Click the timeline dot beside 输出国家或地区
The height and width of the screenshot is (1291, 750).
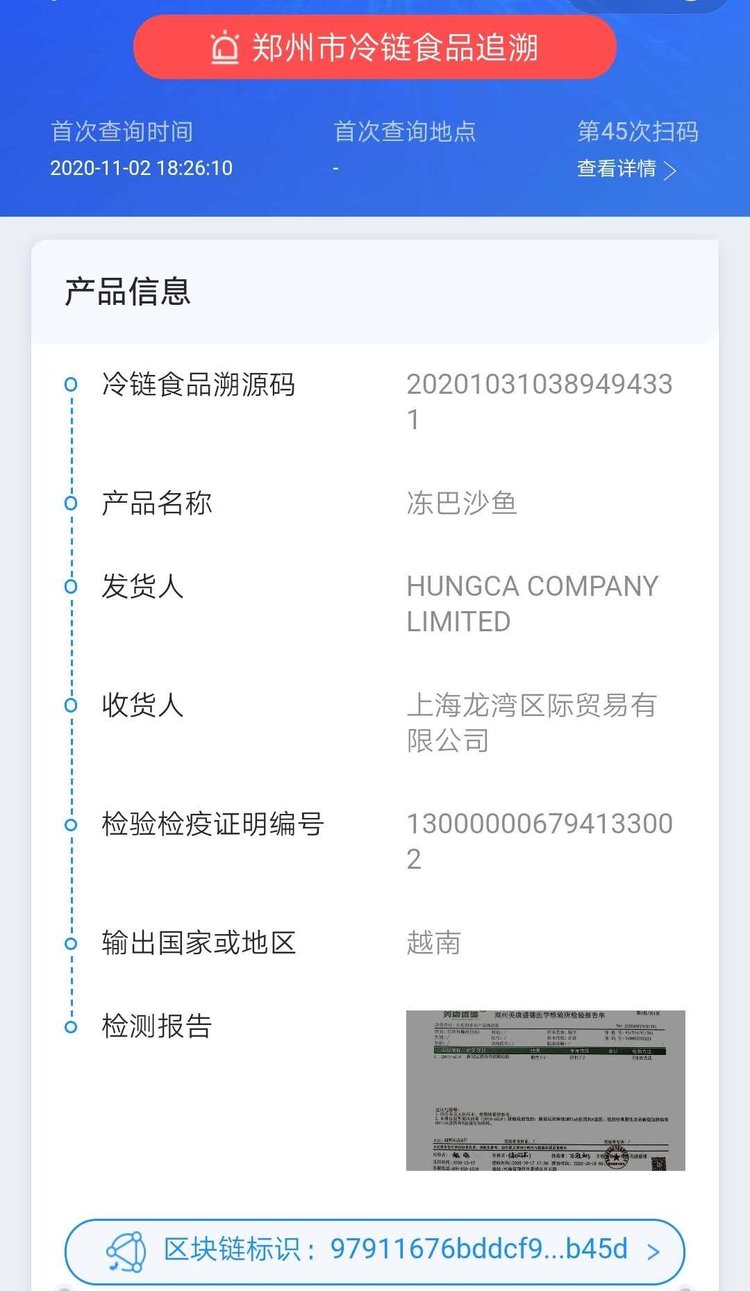70,943
